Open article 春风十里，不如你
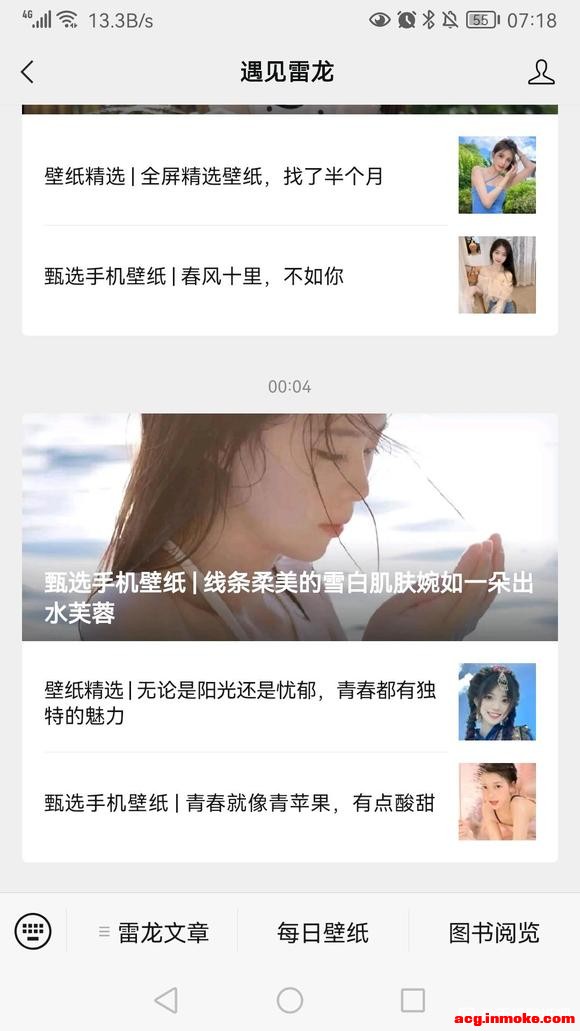This screenshot has height=1031, width=580. tap(290, 276)
